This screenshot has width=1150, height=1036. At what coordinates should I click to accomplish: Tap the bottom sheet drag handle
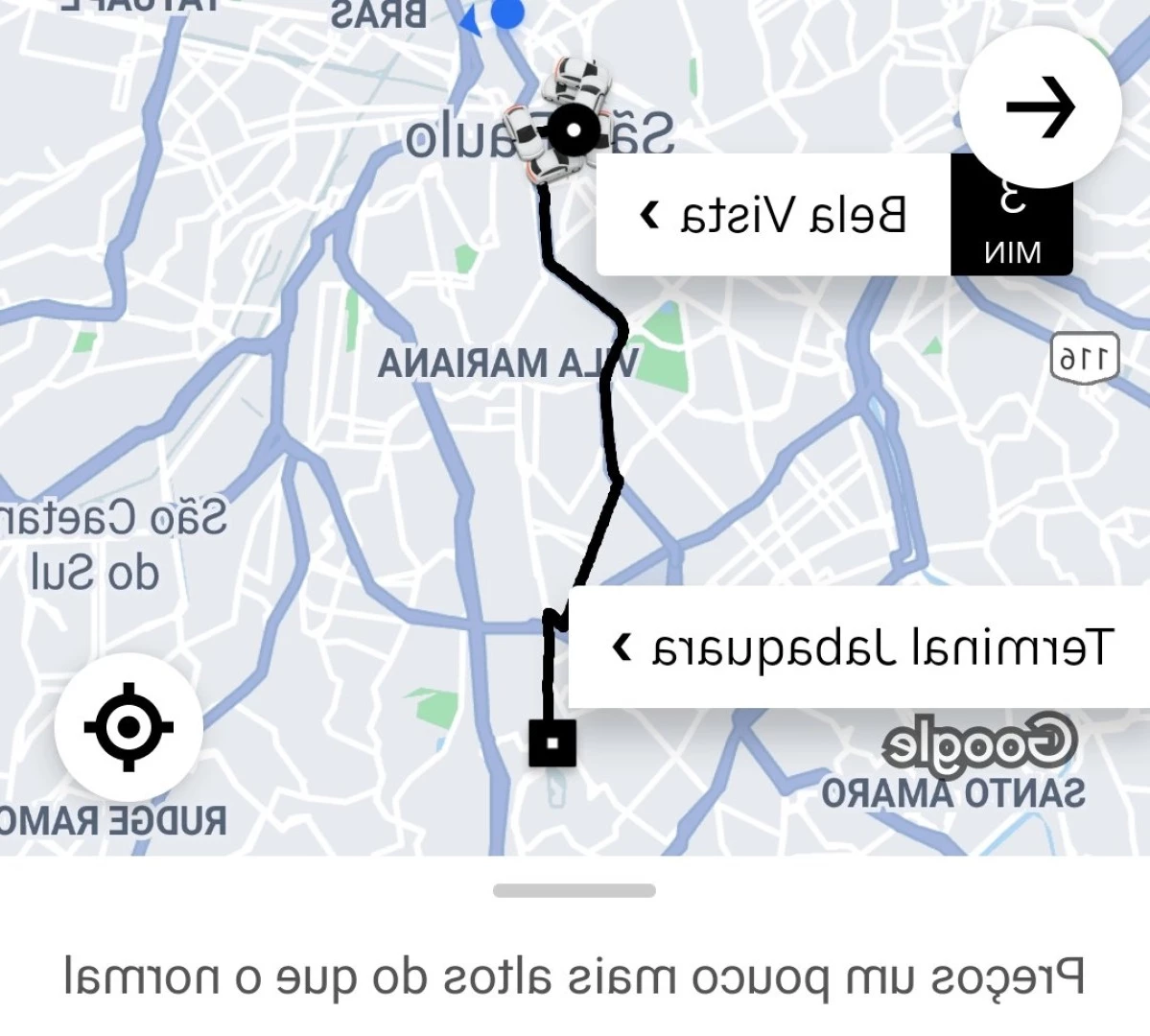(574, 891)
